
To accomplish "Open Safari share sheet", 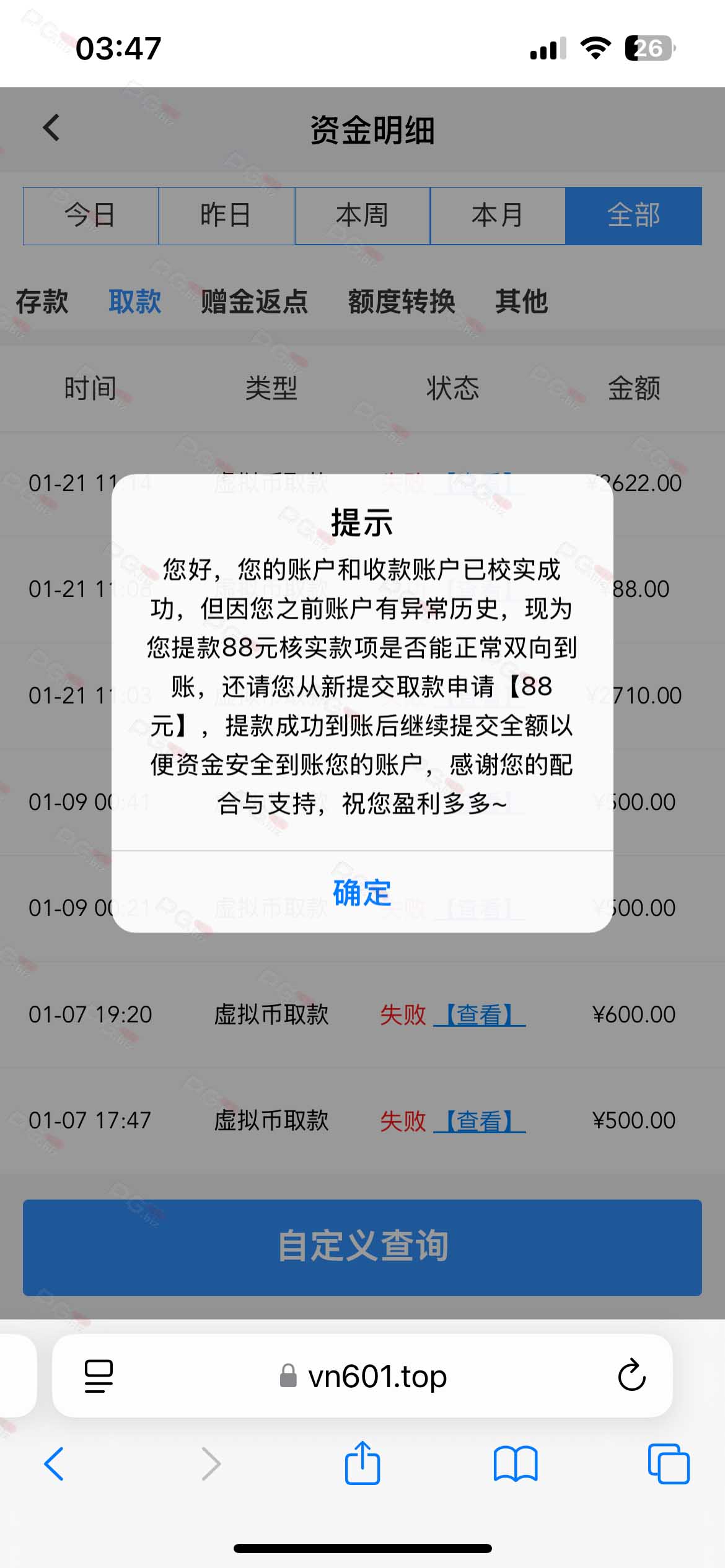I will point(362,1463).
